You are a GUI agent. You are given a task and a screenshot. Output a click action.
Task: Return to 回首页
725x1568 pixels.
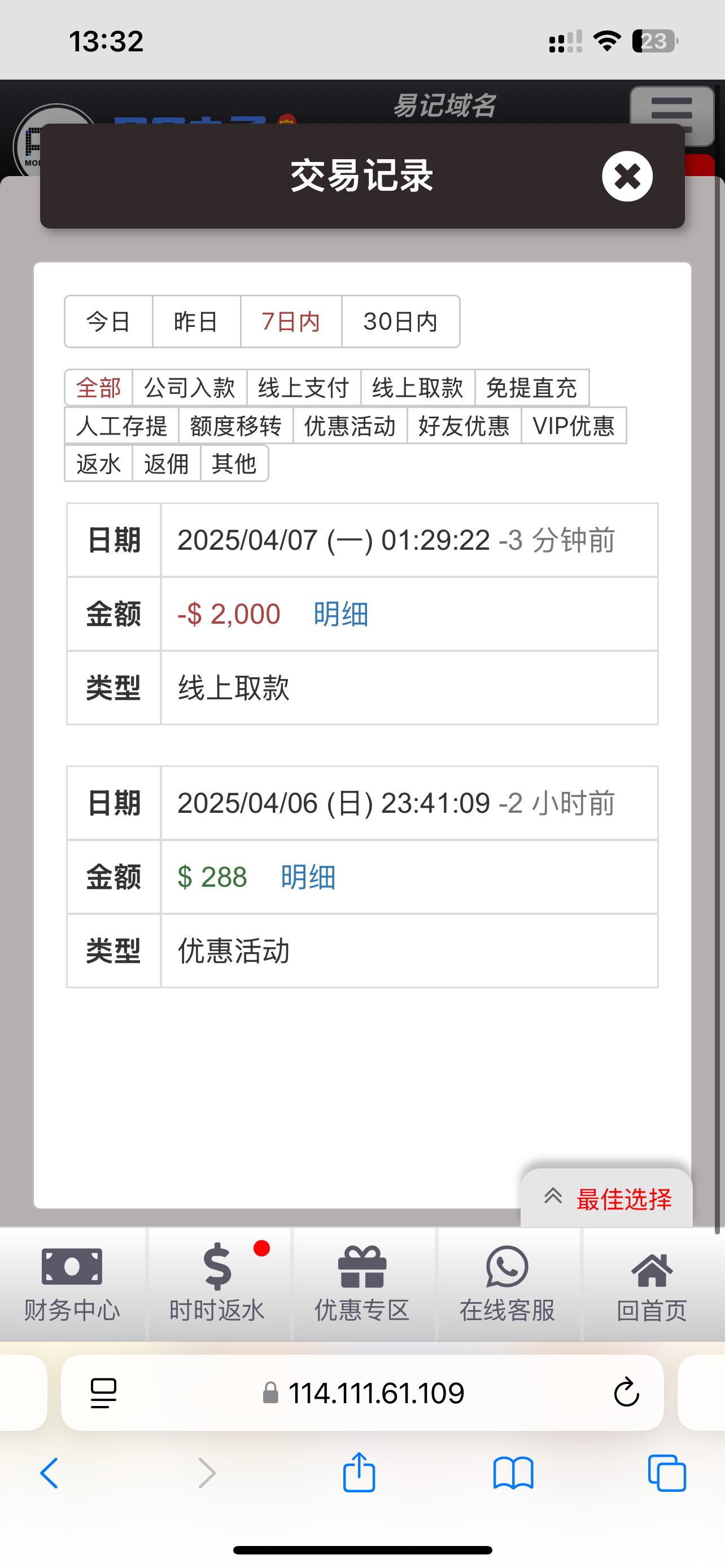pyautogui.click(x=652, y=1284)
